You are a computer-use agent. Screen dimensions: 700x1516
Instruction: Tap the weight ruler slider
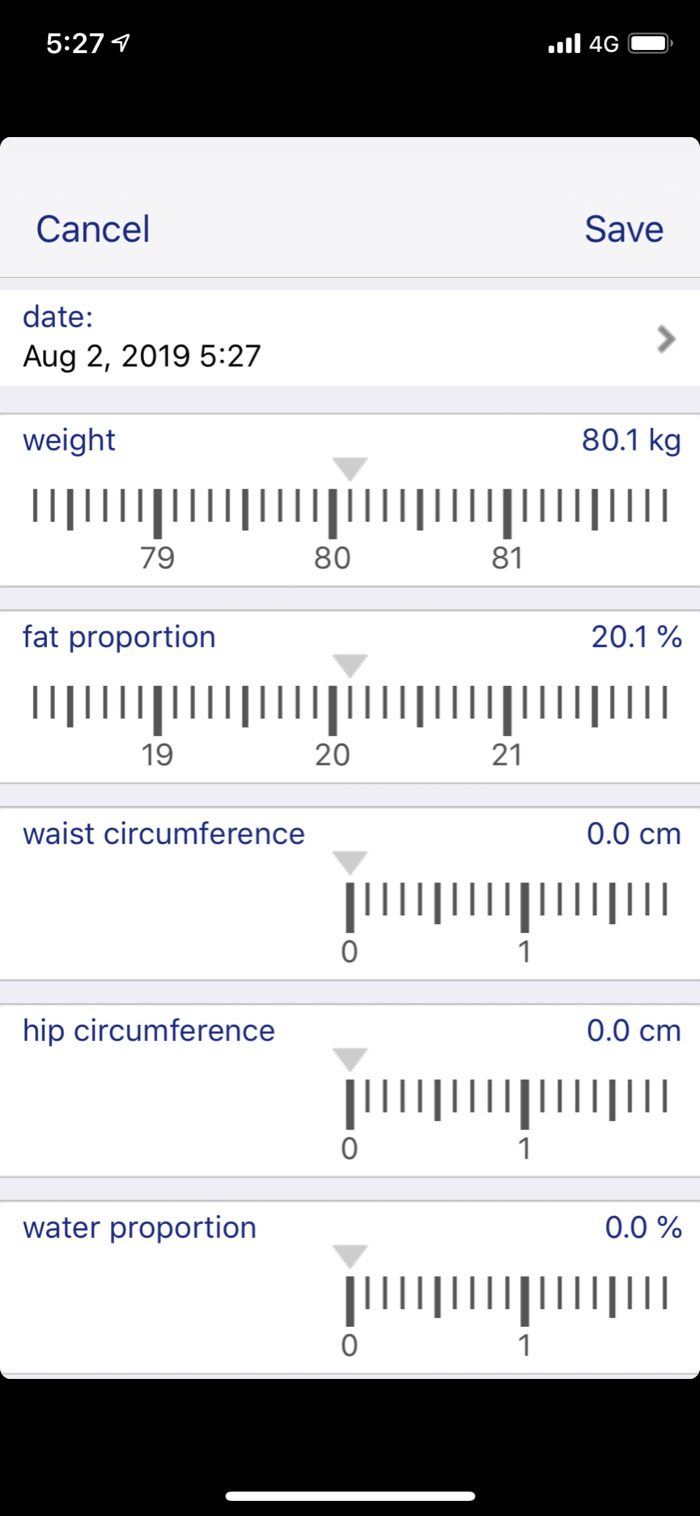pos(350,510)
